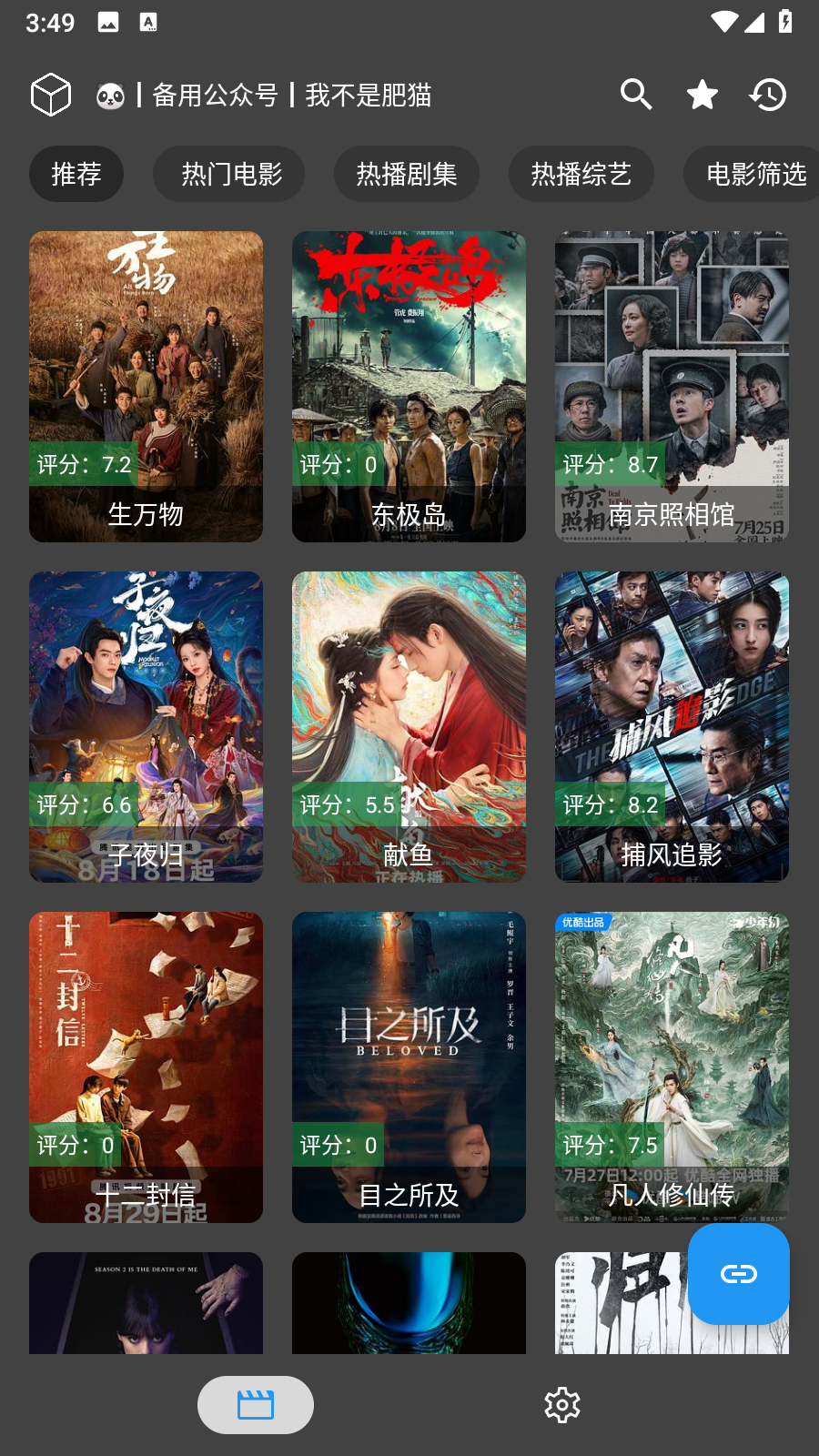The image size is (819, 1456).
Task: Open the 献鱼 poster
Action: coord(409,726)
